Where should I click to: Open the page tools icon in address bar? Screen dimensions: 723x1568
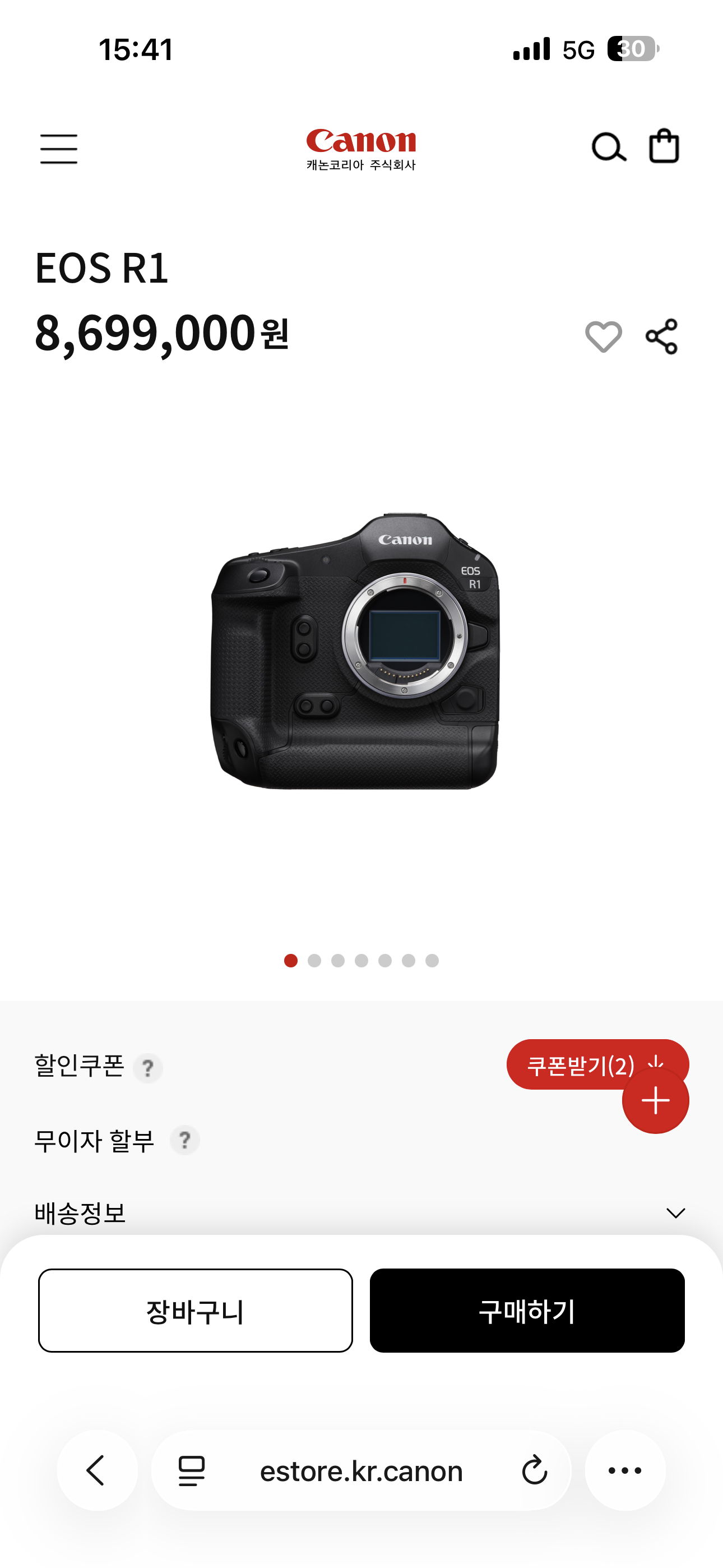point(192,1470)
